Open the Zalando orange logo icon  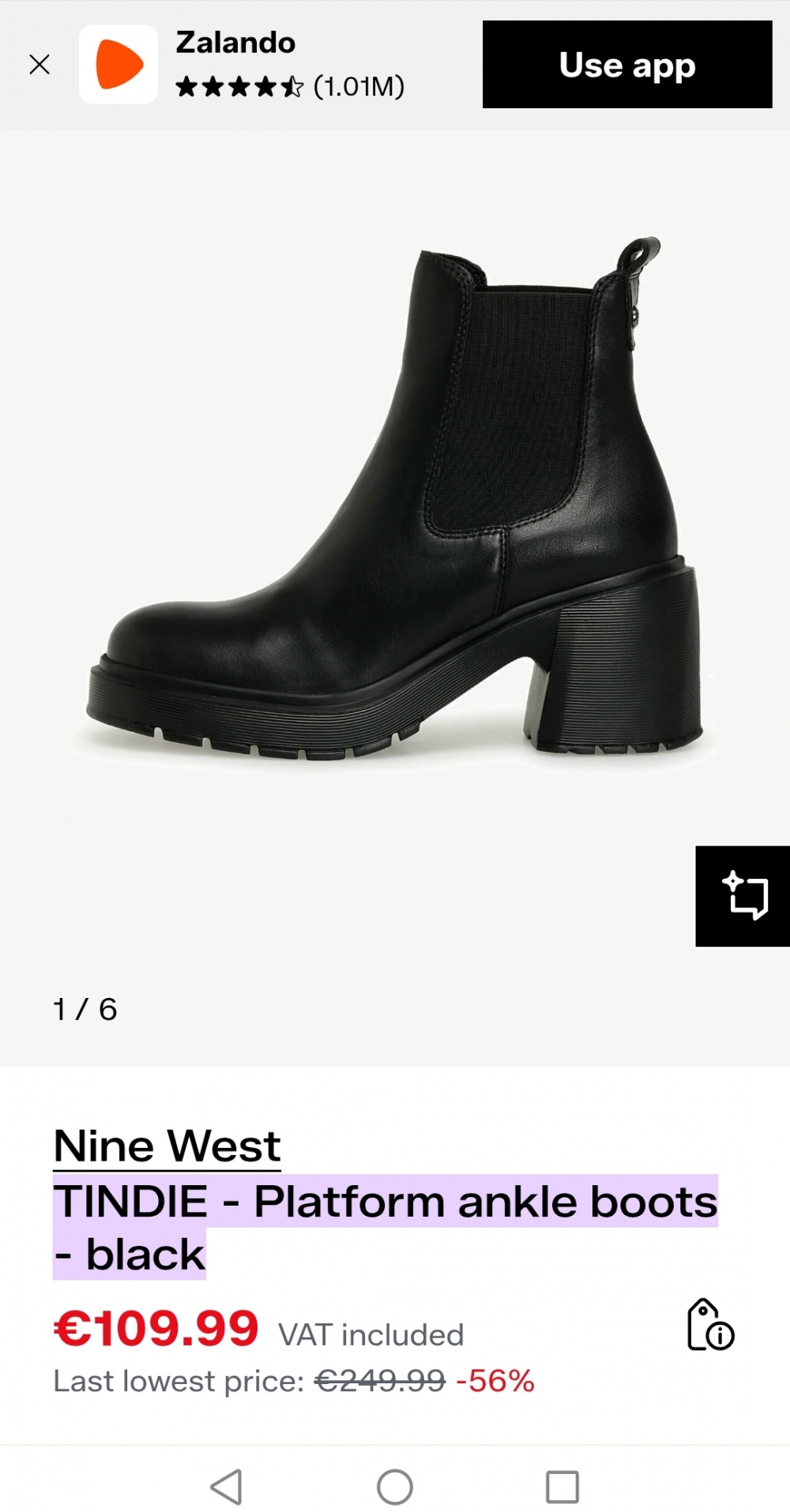pyautogui.click(x=117, y=63)
